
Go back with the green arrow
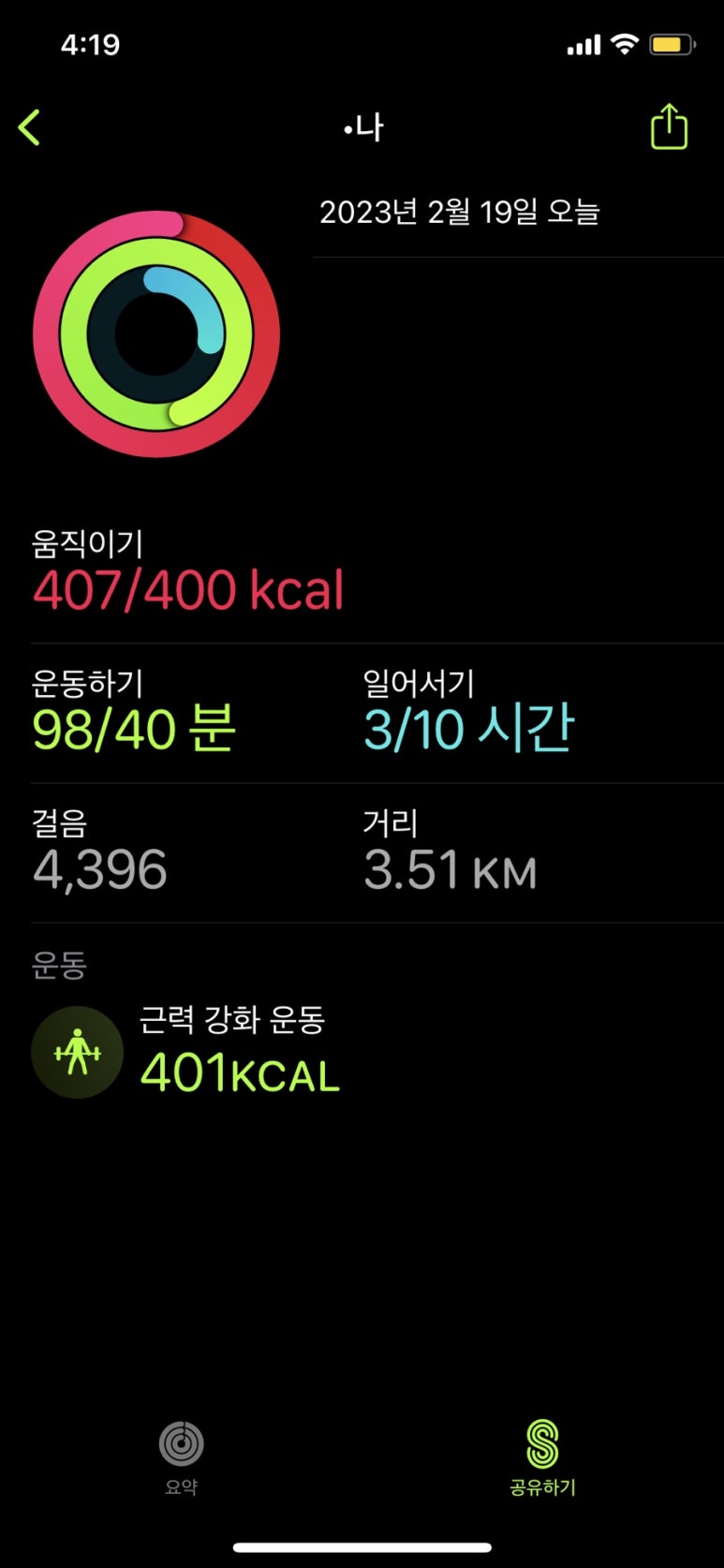tap(30, 127)
